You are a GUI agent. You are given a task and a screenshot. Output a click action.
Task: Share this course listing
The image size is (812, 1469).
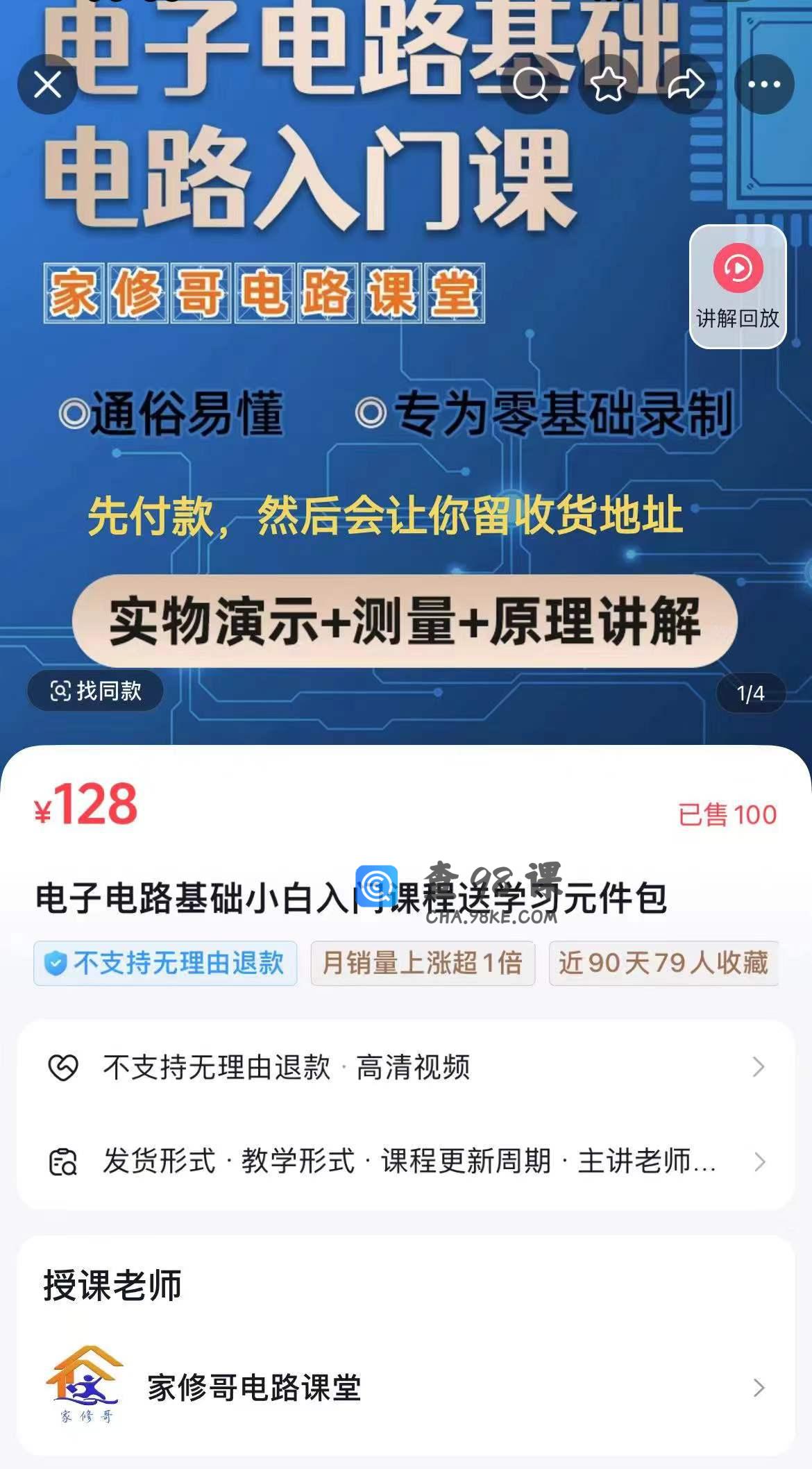coord(686,85)
